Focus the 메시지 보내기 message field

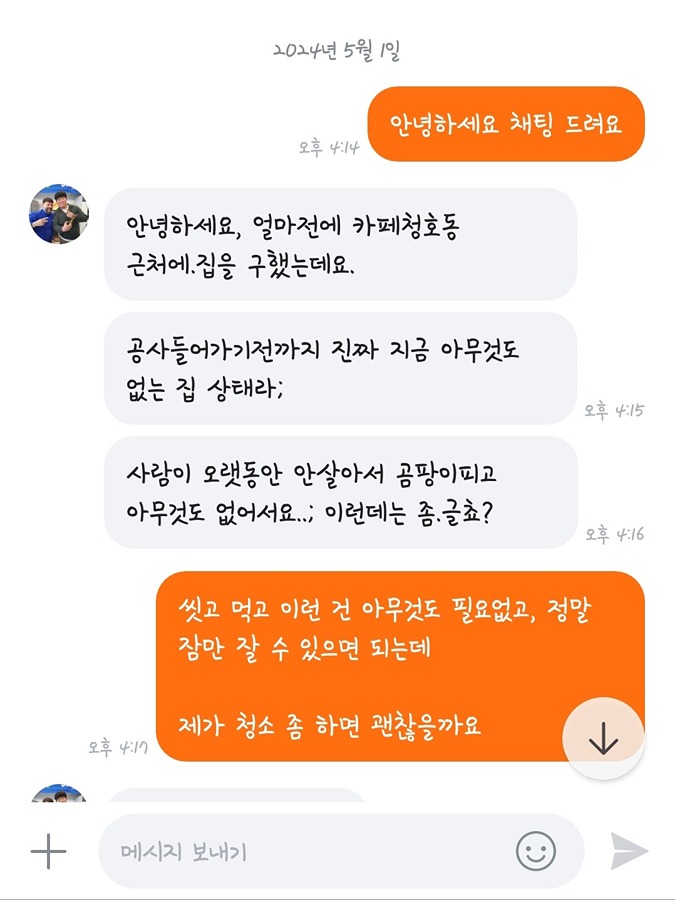coord(300,852)
